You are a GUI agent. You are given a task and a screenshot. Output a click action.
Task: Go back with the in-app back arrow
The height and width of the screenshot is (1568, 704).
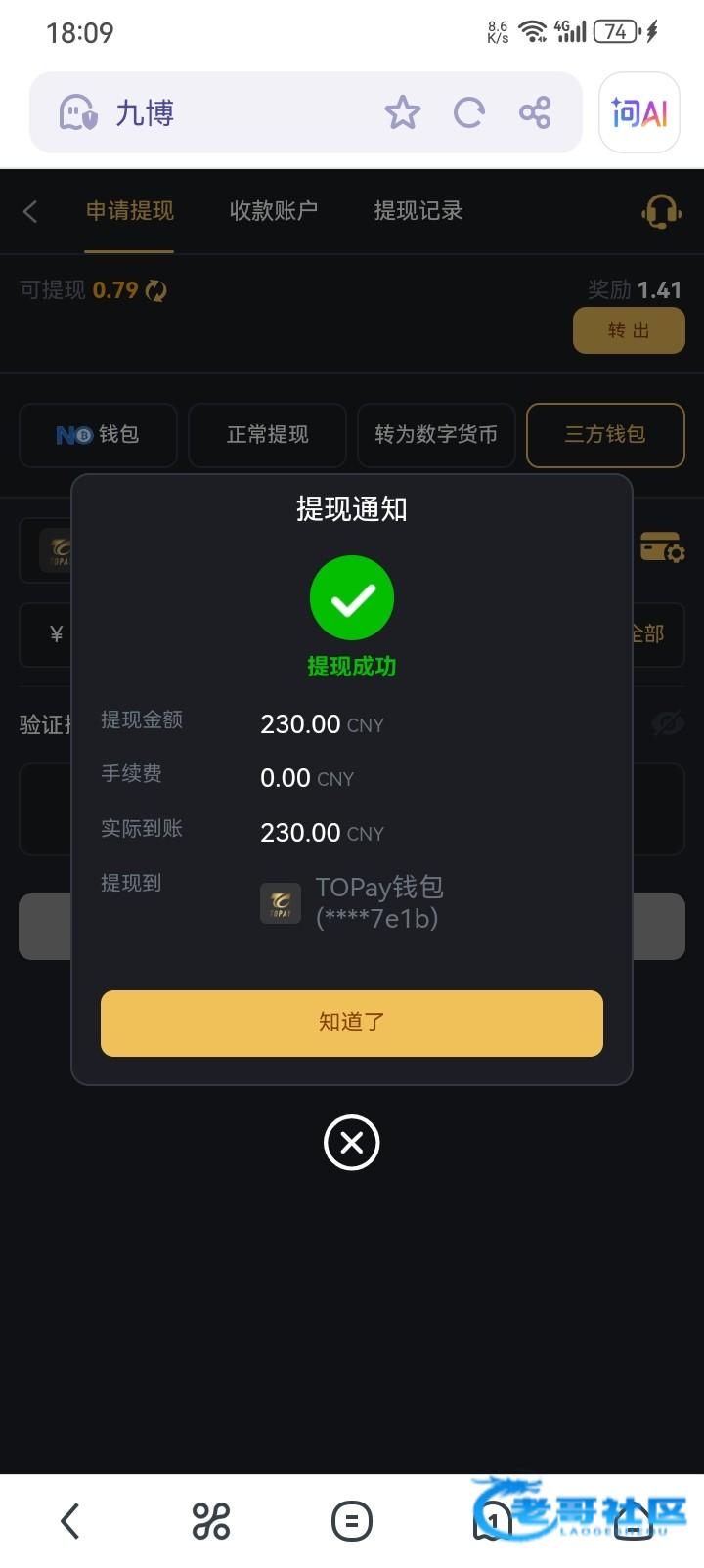point(30,211)
